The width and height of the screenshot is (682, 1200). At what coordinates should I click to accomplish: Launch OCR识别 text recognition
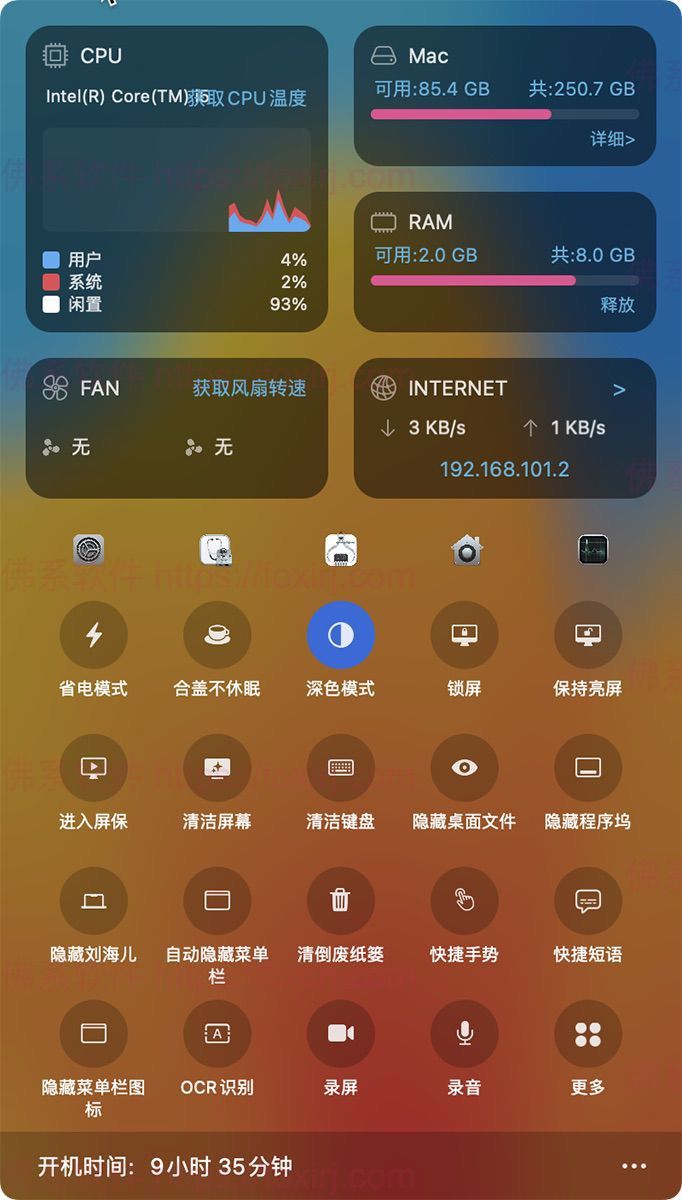coord(217,1034)
